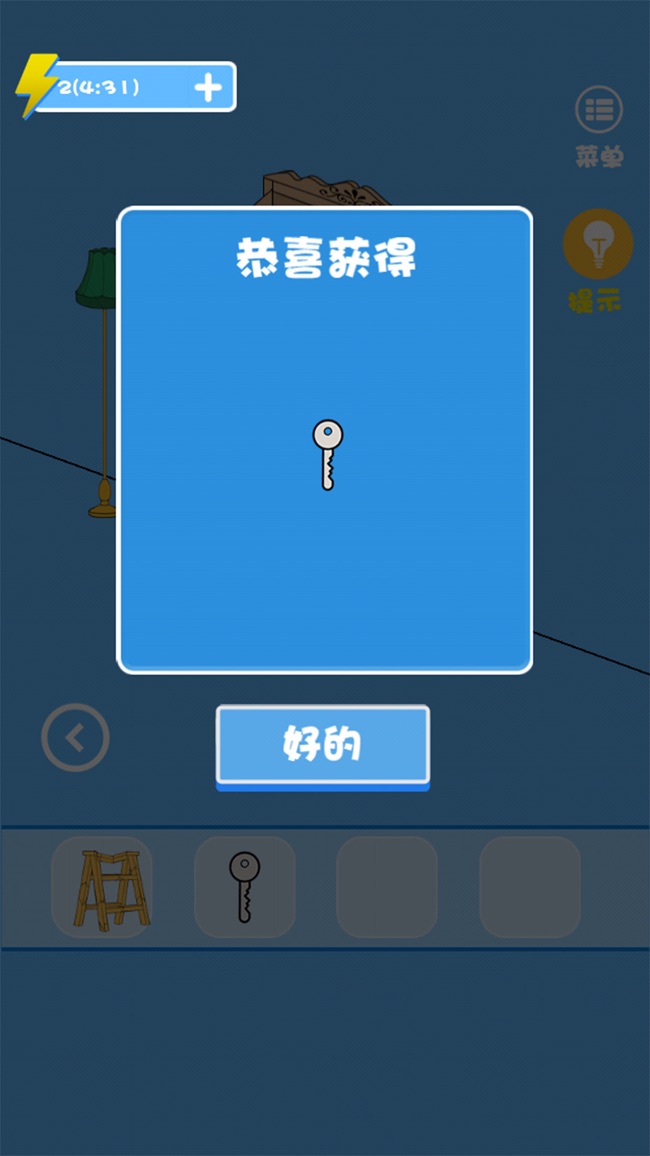Select the key in the inventory
The image size is (650, 1156).
(x=244, y=887)
